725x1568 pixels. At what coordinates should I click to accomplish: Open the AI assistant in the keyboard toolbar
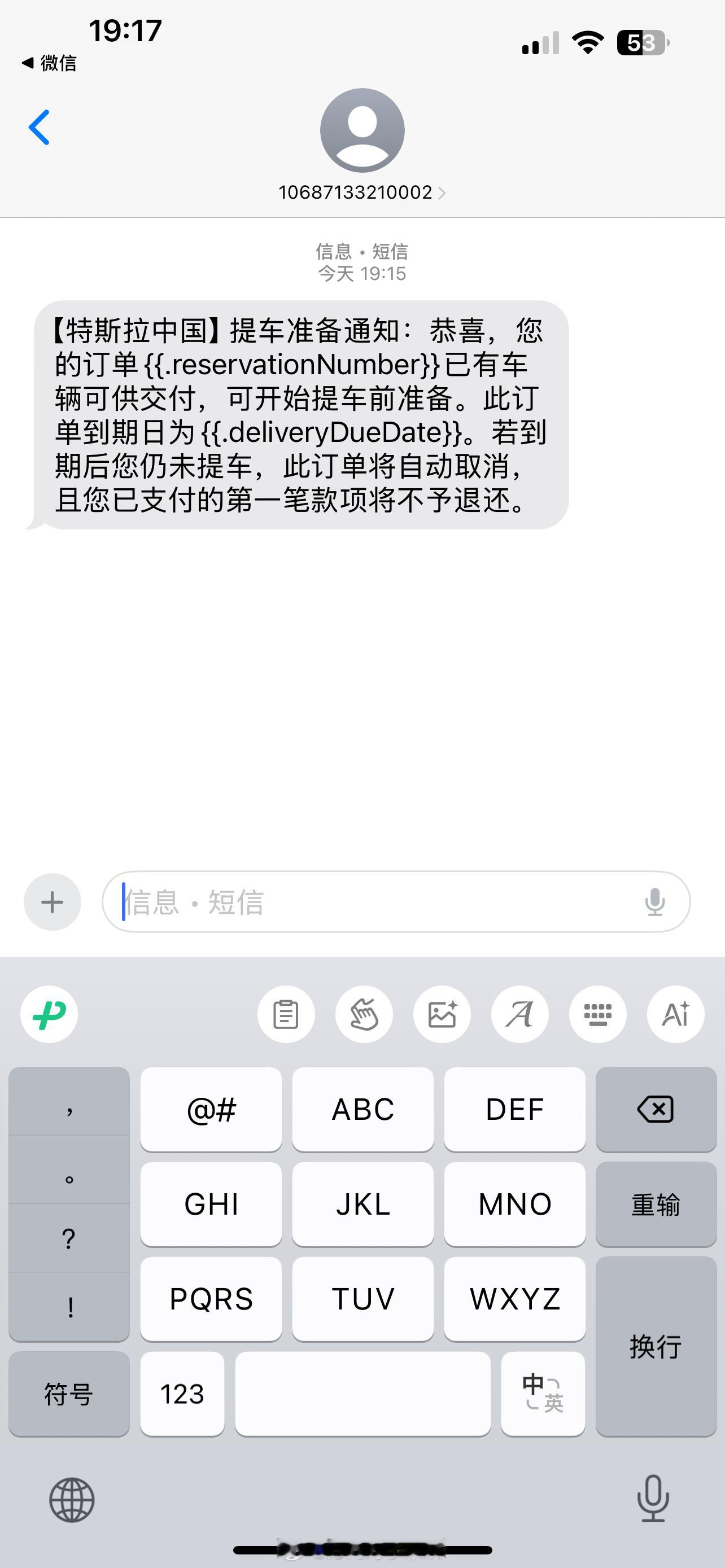(676, 1015)
